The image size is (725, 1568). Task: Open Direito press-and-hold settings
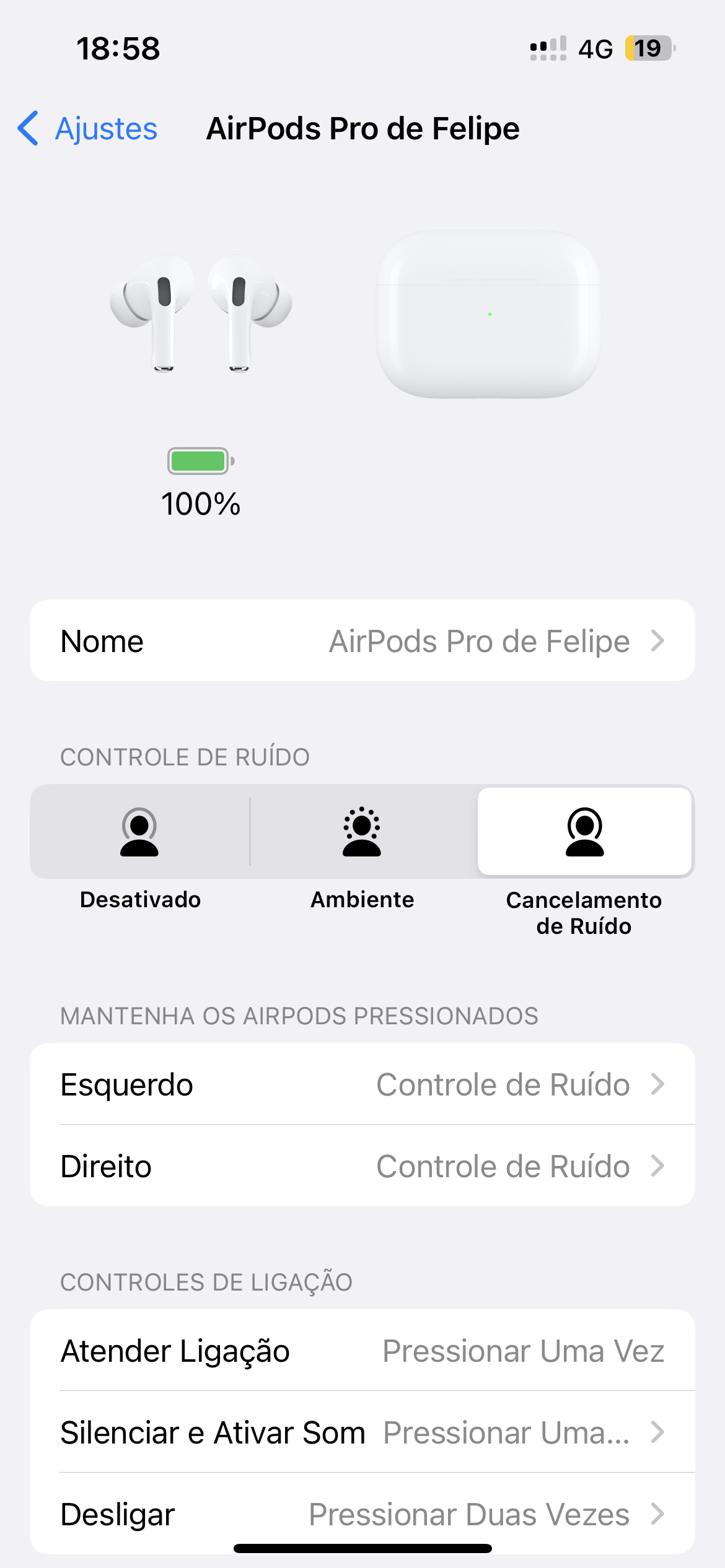[x=362, y=1166]
